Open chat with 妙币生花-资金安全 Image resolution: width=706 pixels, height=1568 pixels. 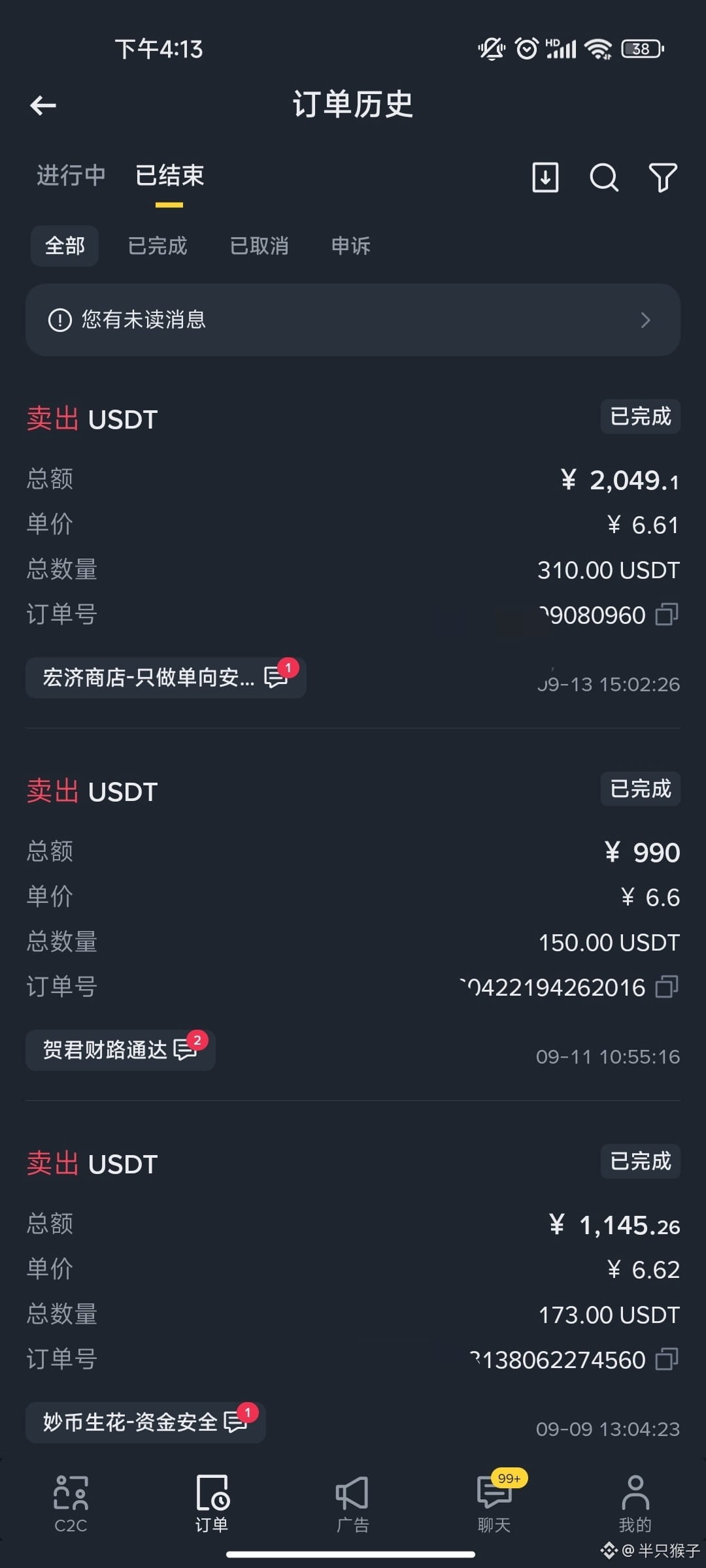click(x=146, y=1422)
